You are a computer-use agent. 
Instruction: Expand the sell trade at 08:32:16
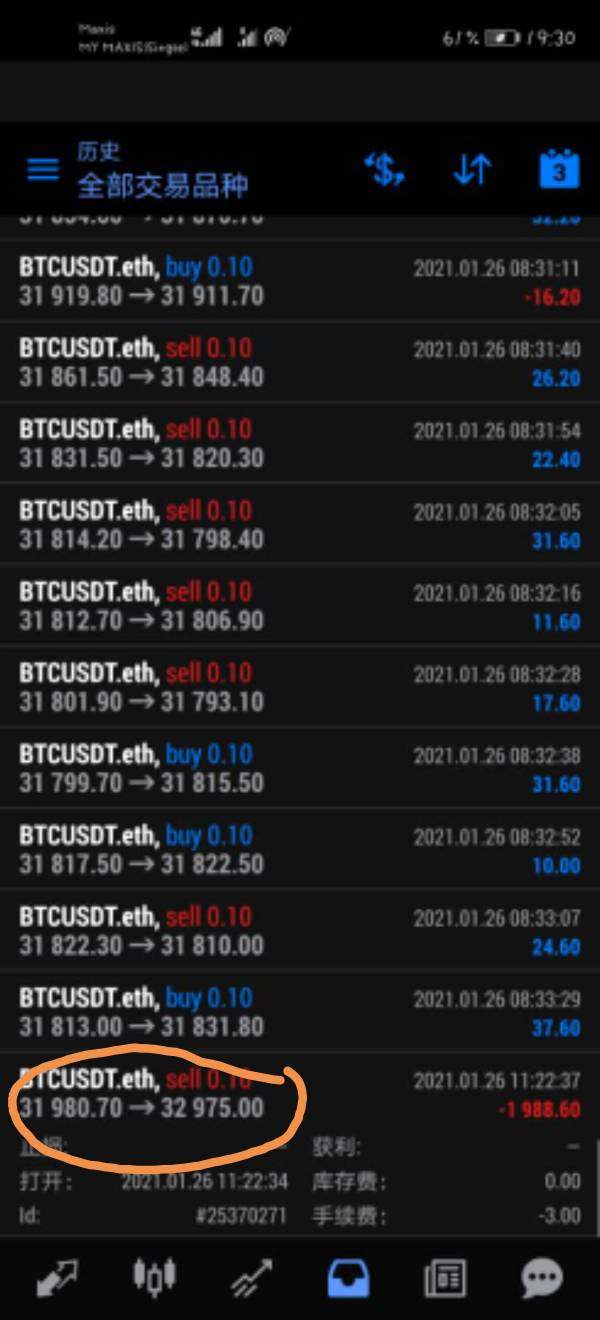[x=299, y=606]
